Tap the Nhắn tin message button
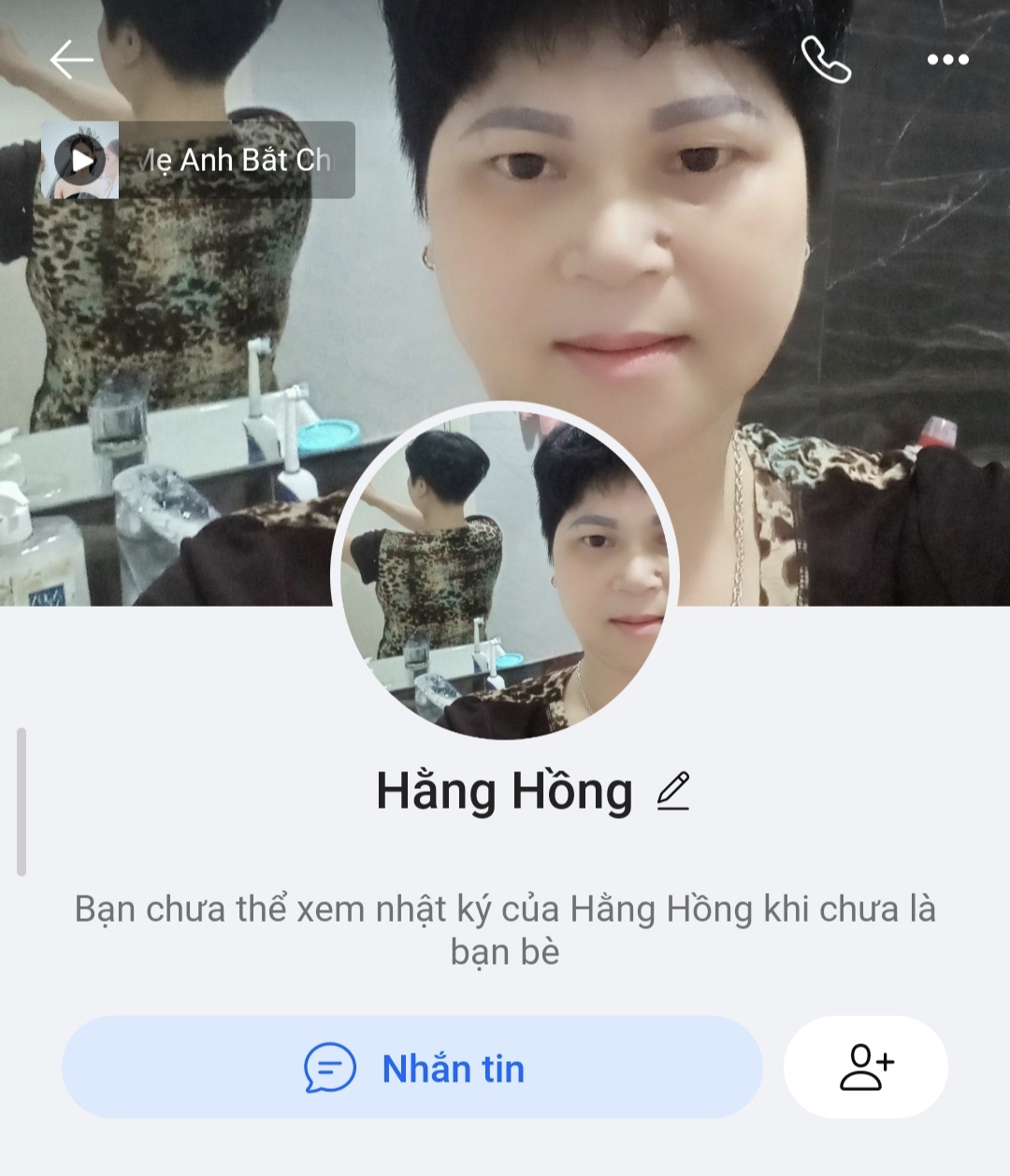The height and width of the screenshot is (1176, 1010). pyautogui.click(x=412, y=1068)
